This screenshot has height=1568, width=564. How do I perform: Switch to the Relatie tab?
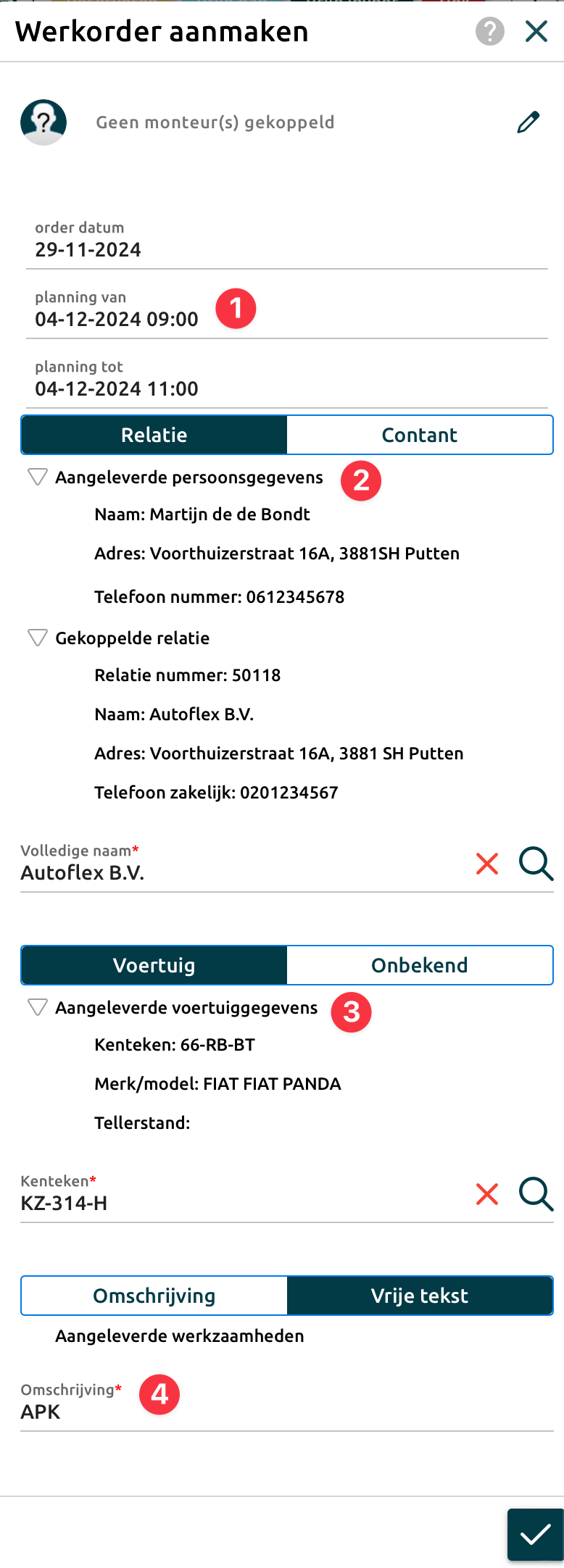tap(154, 435)
